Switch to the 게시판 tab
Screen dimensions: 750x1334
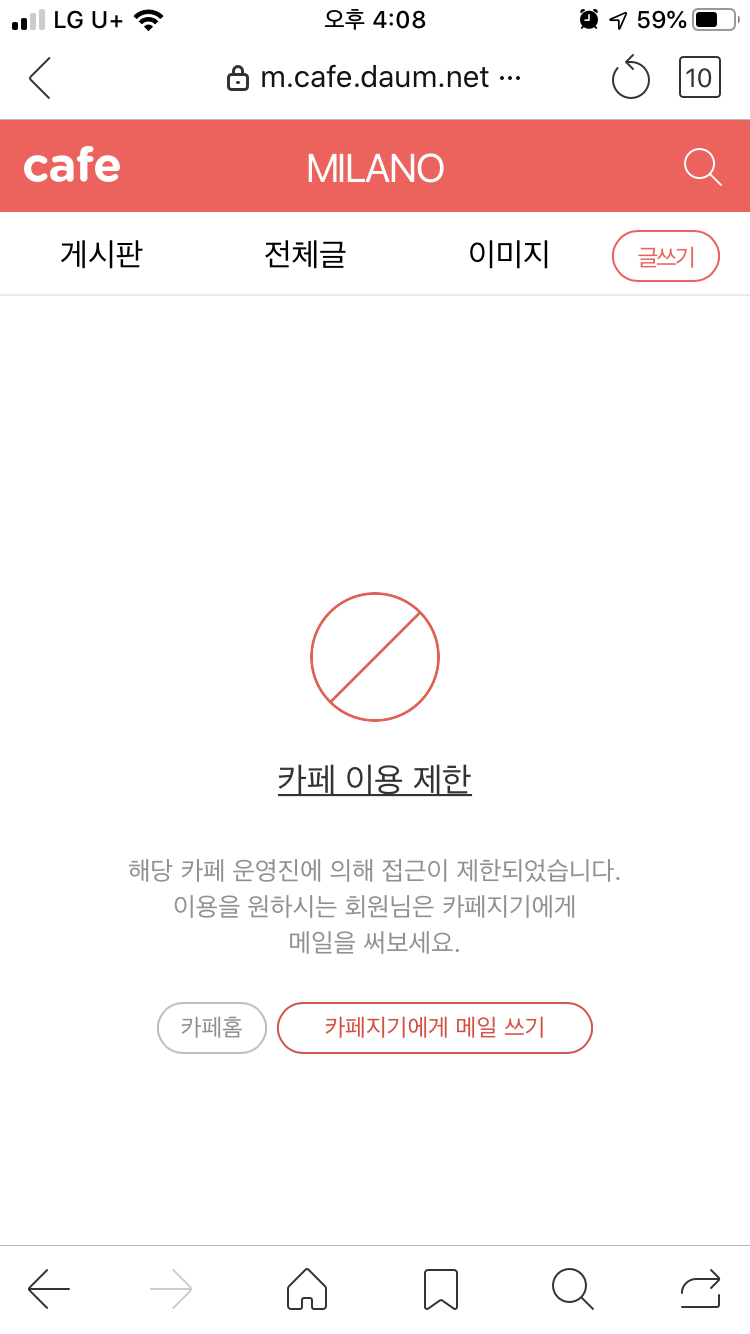click(101, 254)
